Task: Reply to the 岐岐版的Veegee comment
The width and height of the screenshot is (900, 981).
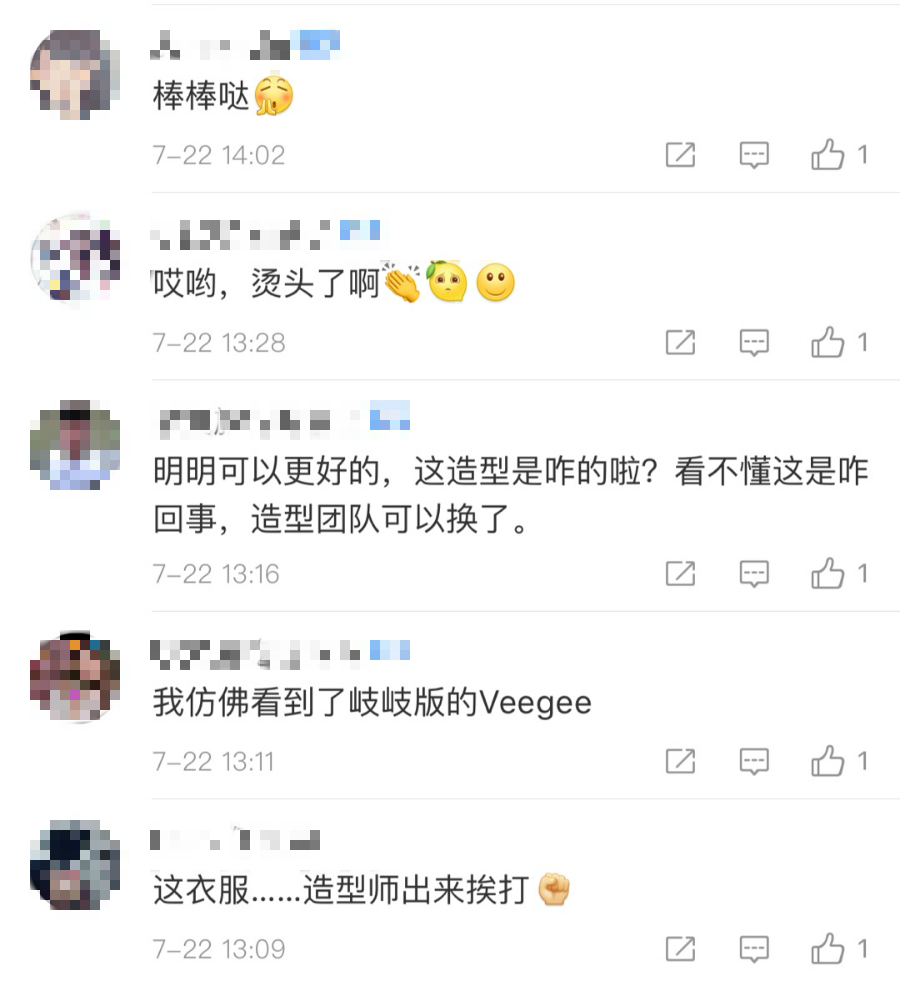Action: [754, 762]
